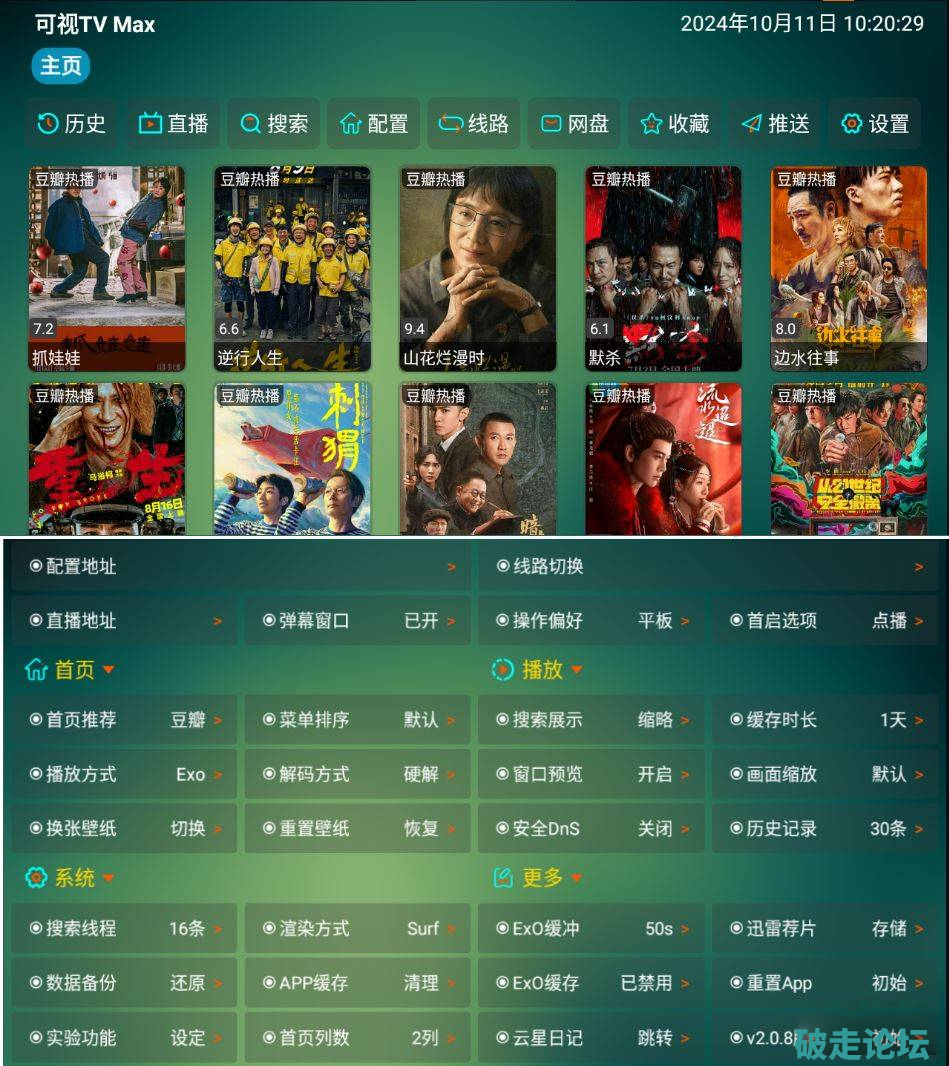949x1066 pixels.
Task: Change the 解码方式 decoding option
Action: tap(357, 774)
